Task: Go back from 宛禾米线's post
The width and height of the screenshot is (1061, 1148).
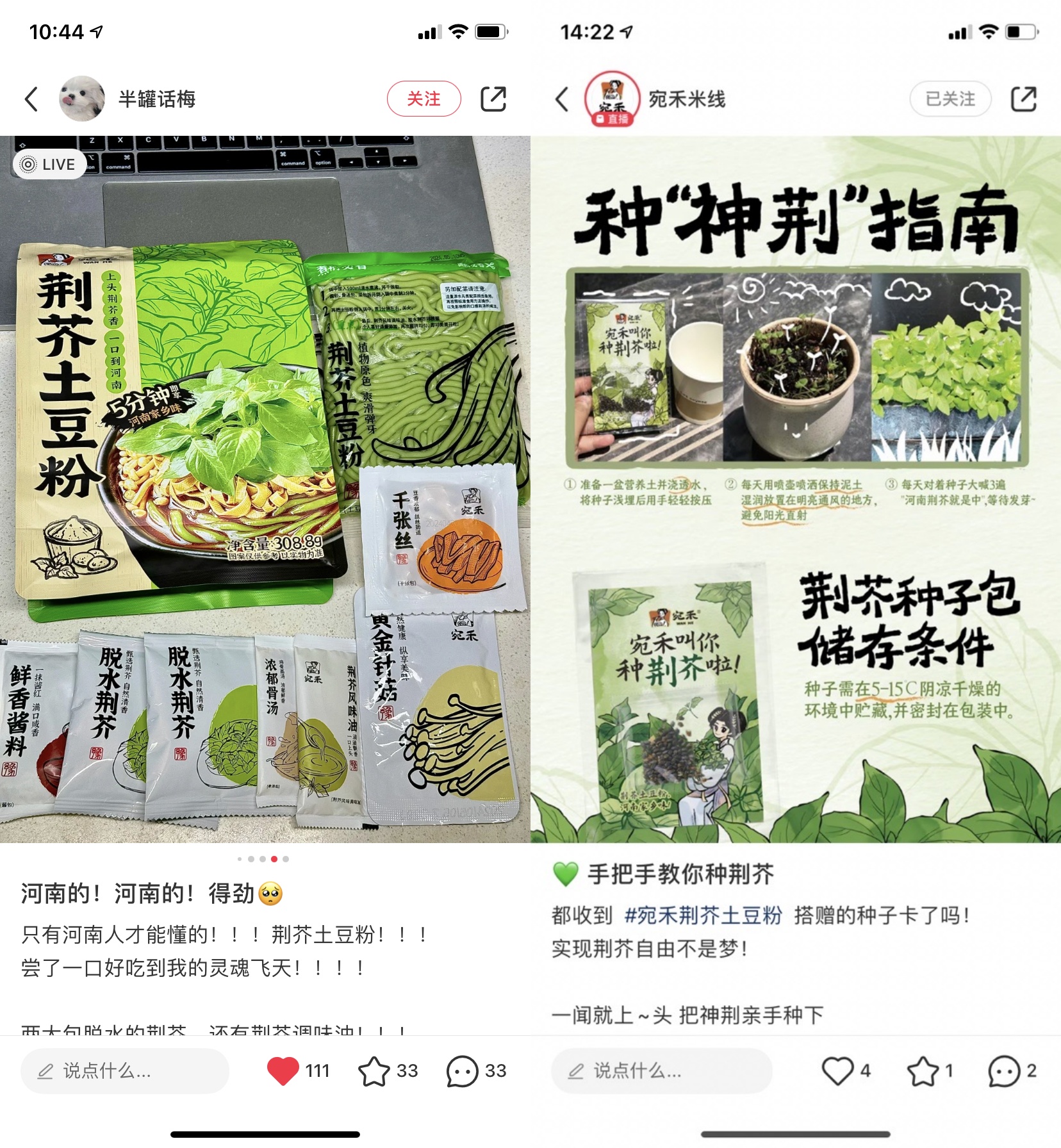Action: pyautogui.click(x=562, y=99)
